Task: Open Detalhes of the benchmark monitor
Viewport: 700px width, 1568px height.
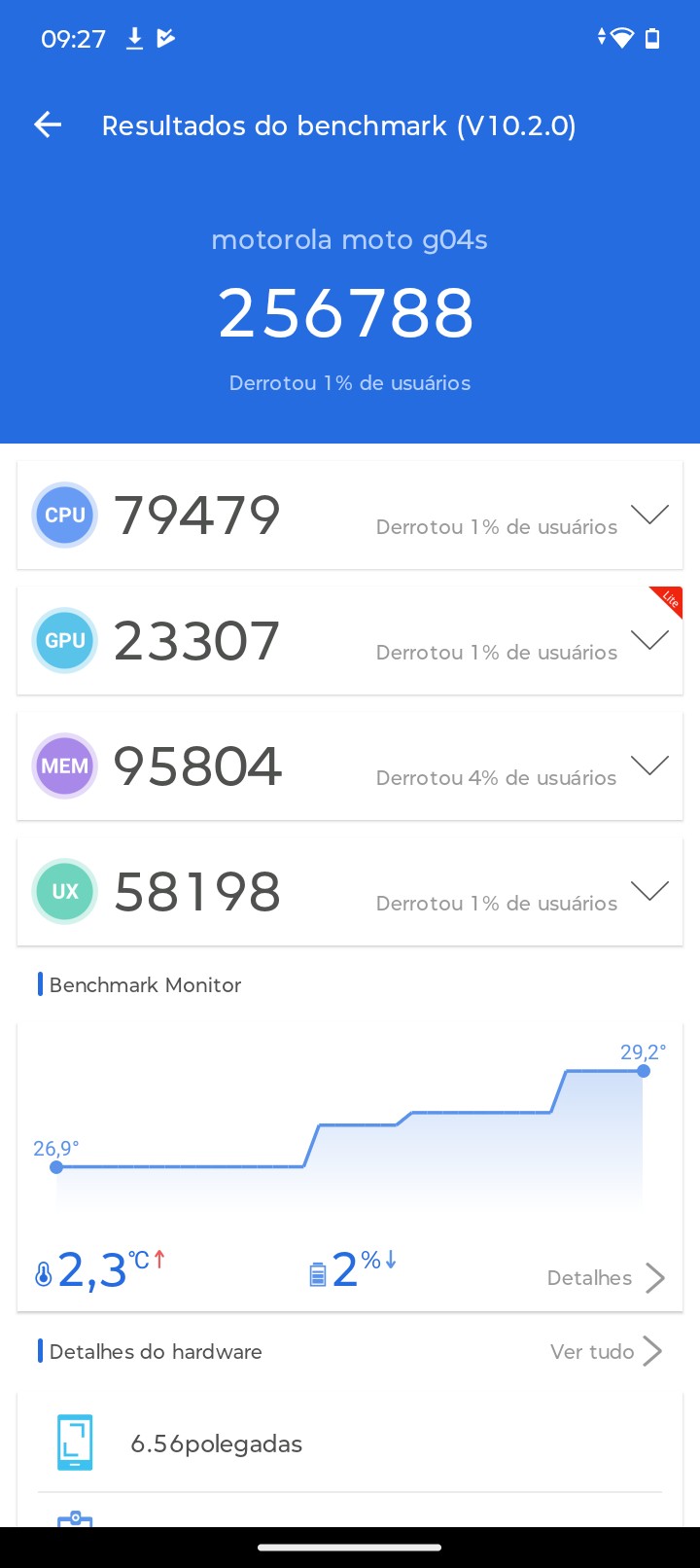Action: [605, 1277]
